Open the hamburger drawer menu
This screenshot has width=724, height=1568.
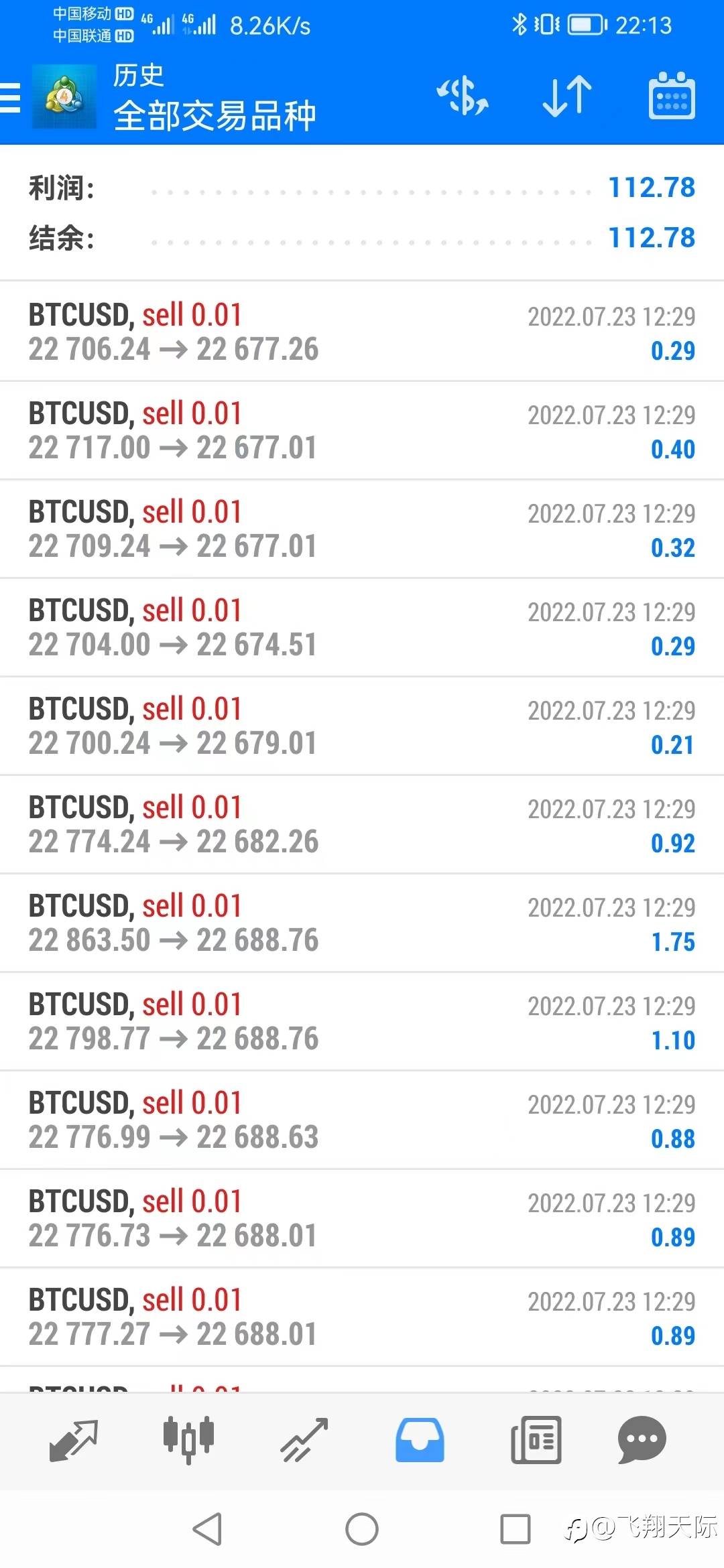11,98
